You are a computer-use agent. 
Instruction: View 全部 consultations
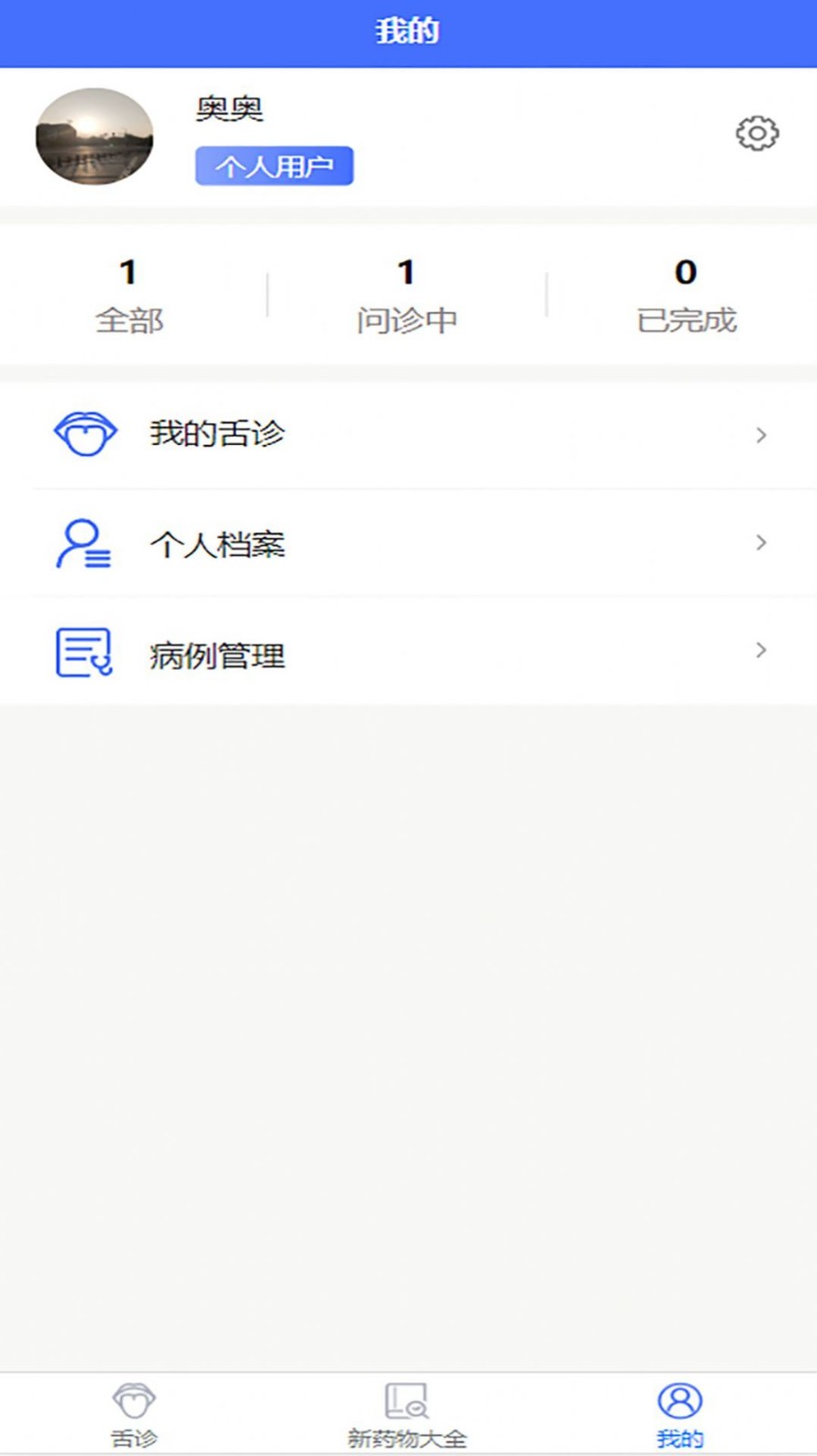pyautogui.click(x=129, y=296)
